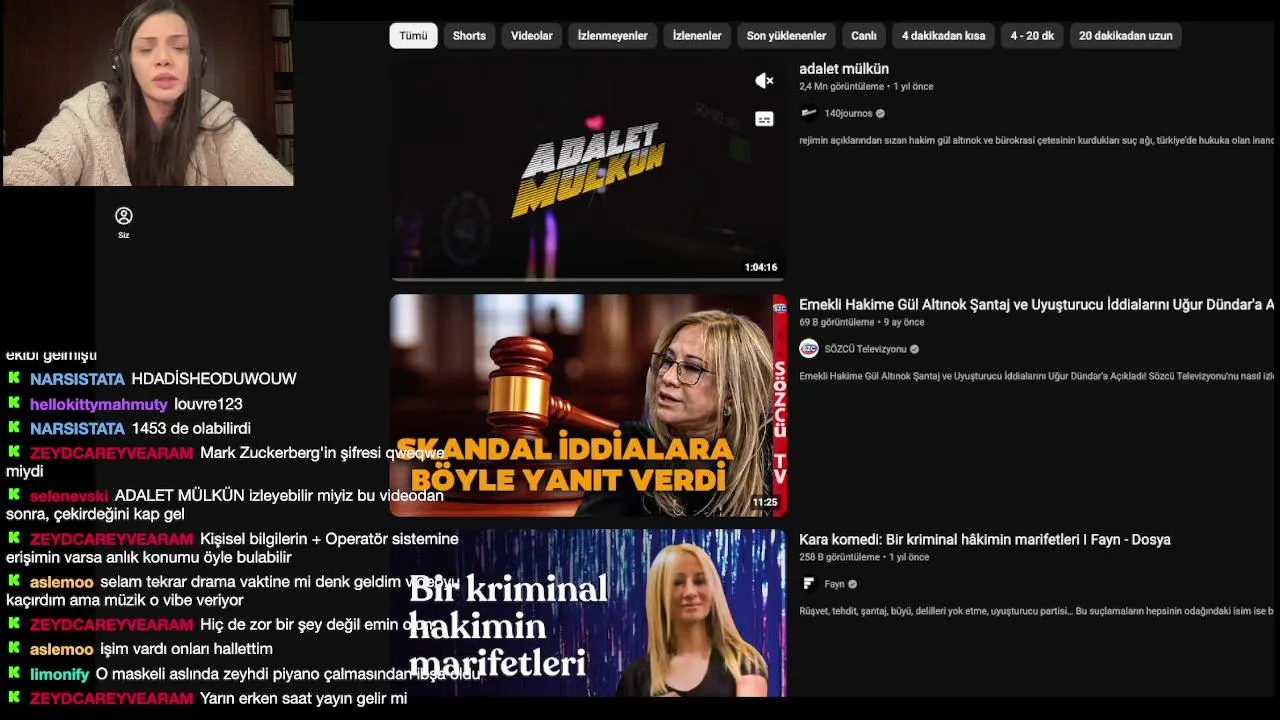The width and height of the screenshot is (1280, 720).
Task: Open the adalet mülkün video
Action: tap(843, 69)
